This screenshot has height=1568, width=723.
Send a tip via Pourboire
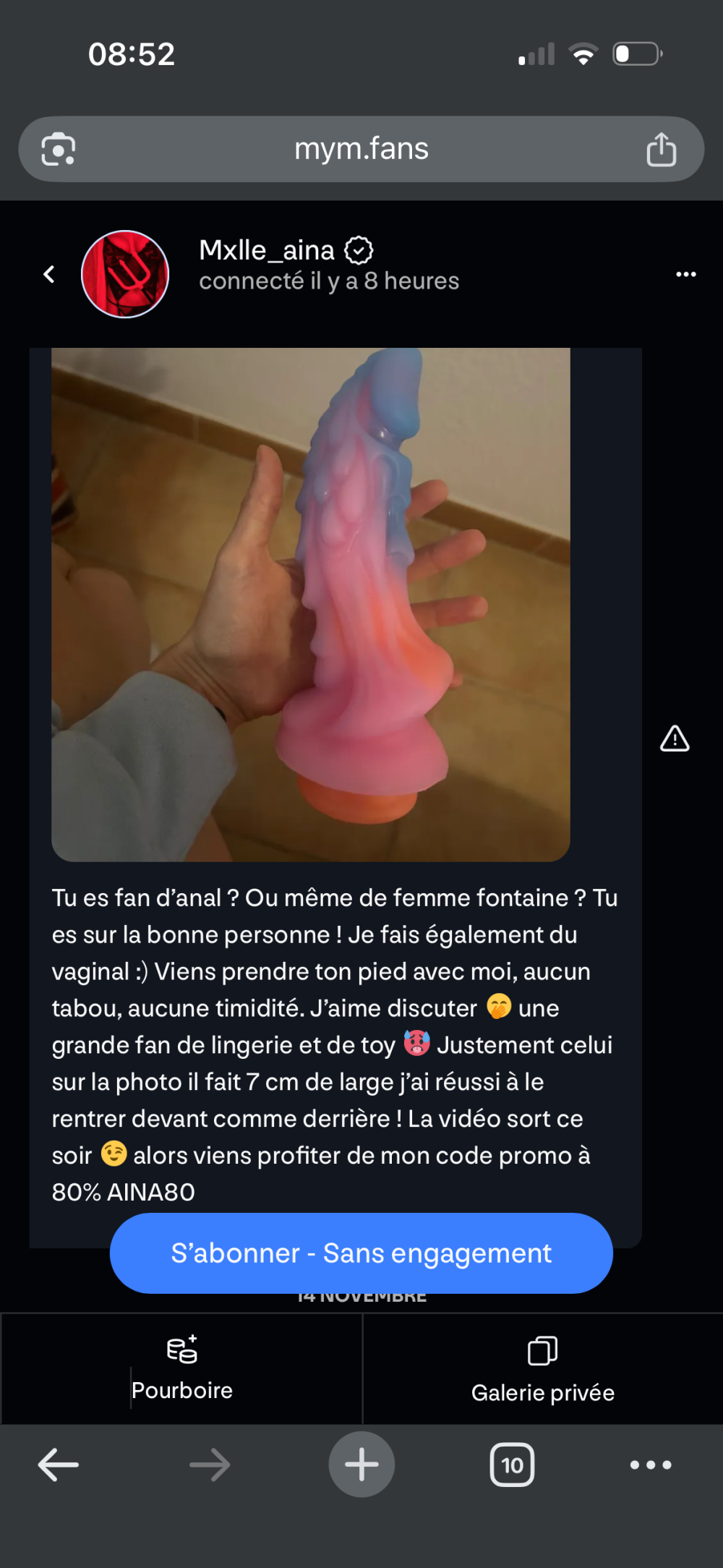[181, 1369]
